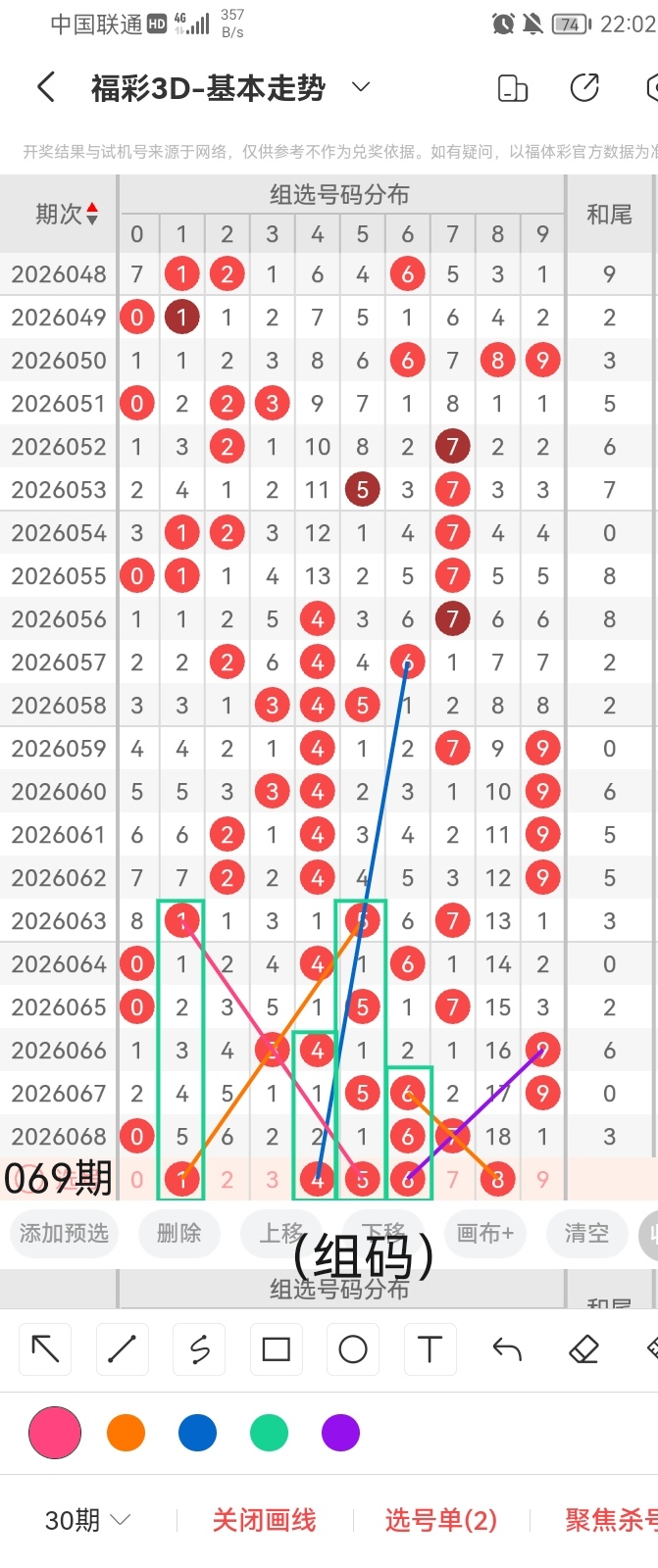Tap the 画布+ button

pyautogui.click(x=484, y=1233)
